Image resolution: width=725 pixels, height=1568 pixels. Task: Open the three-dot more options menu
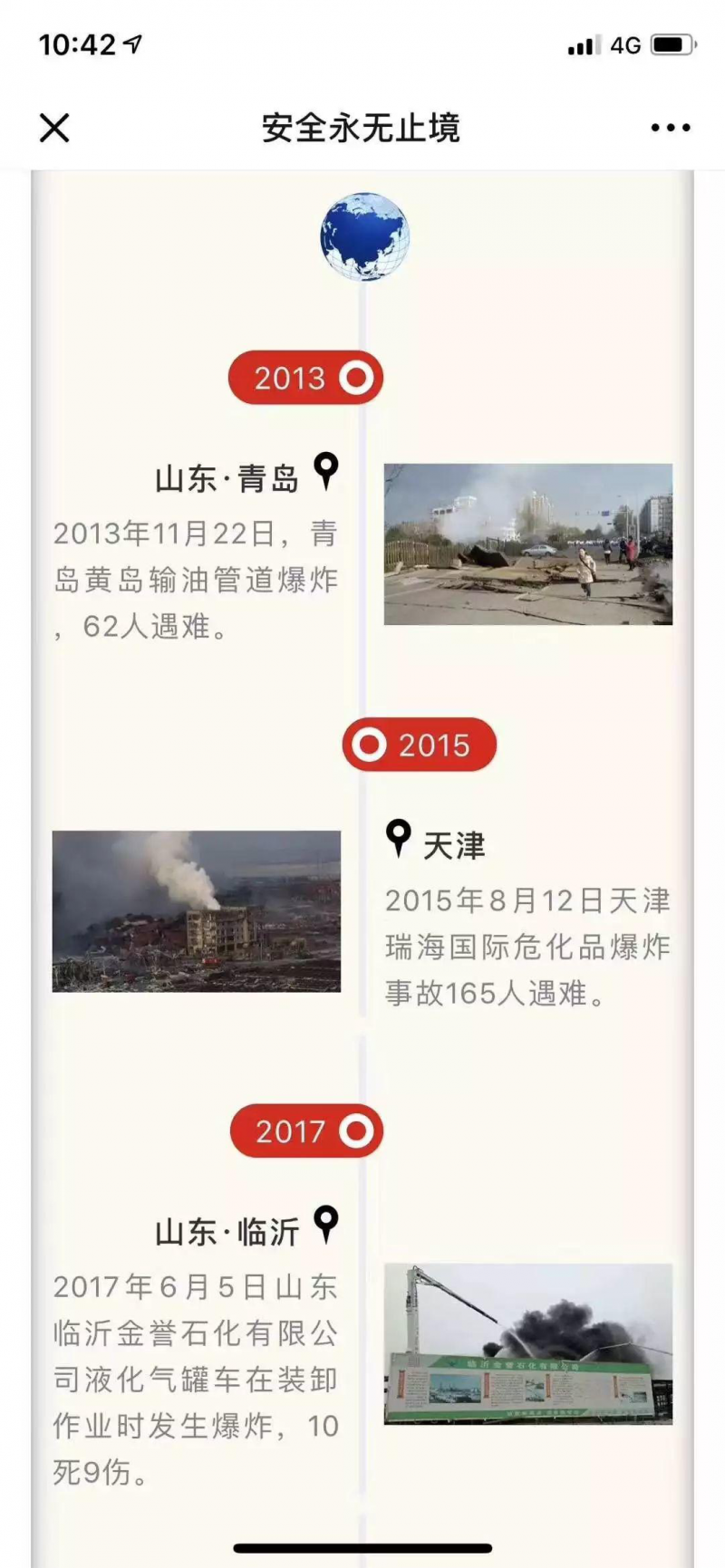pyautogui.click(x=671, y=128)
